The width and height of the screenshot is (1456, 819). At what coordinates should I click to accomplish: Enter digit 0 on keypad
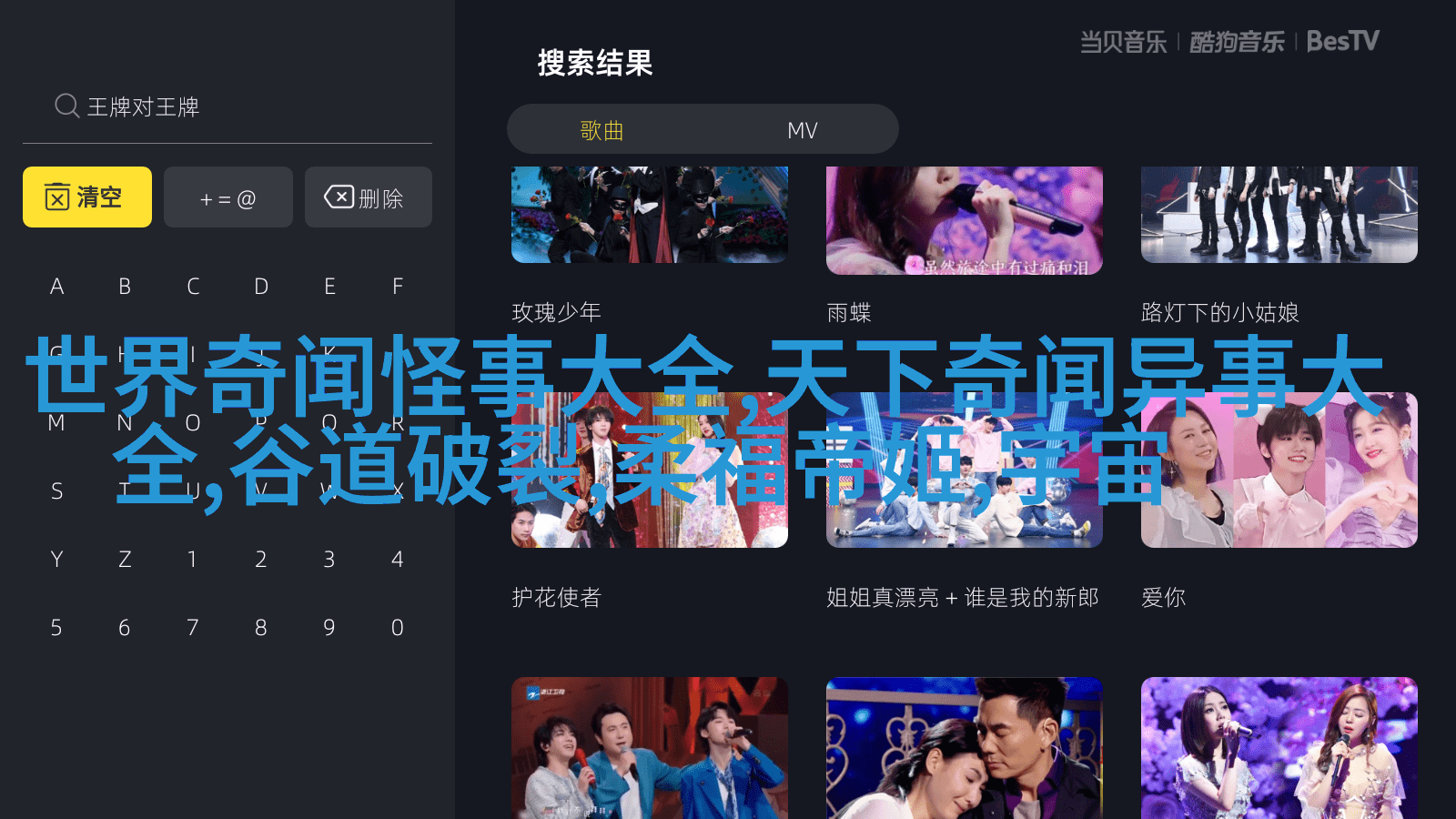coord(398,628)
